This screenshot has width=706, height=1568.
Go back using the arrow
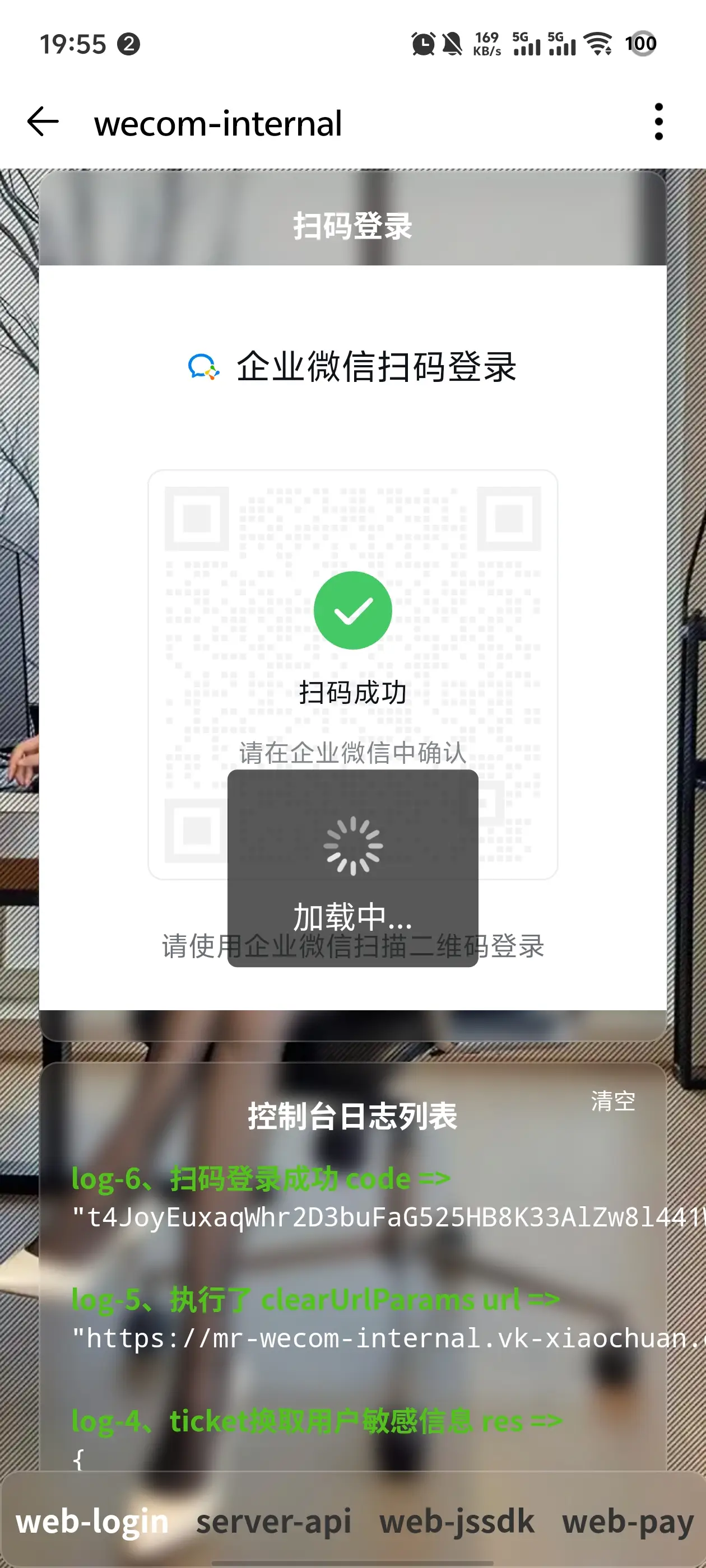click(43, 122)
